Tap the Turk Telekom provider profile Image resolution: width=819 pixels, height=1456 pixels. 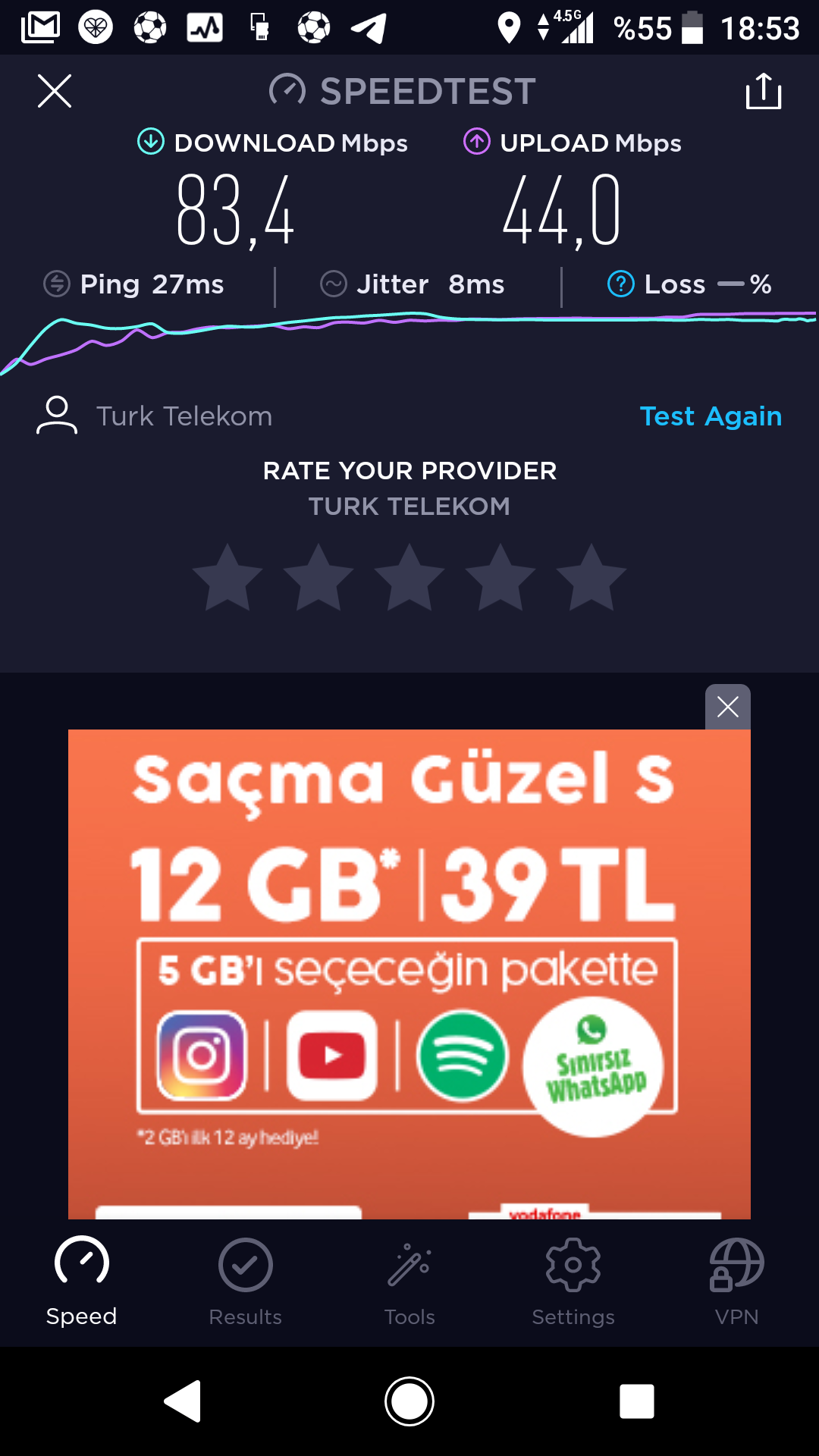click(155, 416)
